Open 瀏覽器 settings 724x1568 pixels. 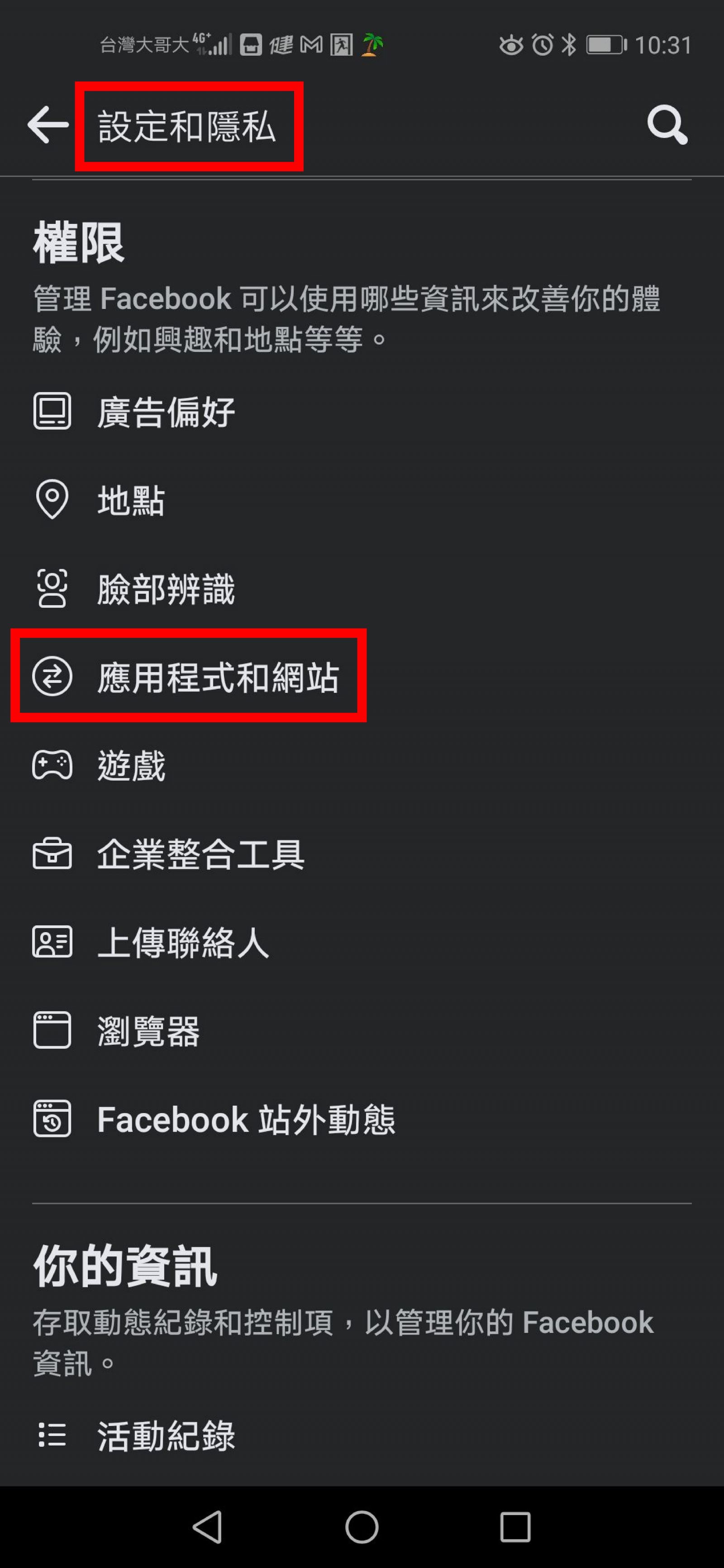pos(148,1031)
